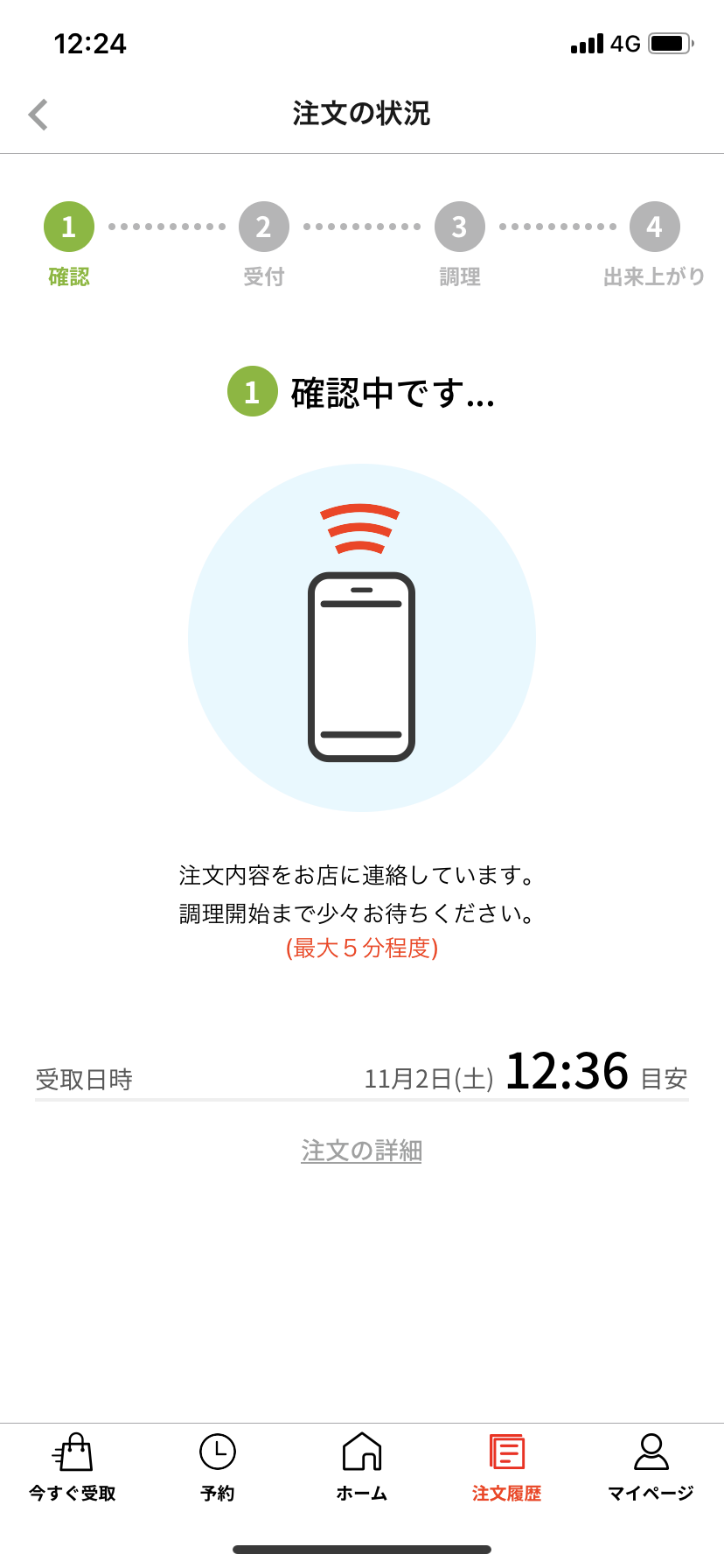The width and height of the screenshot is (724, 1568).
Task: Open the 注文の詳細 link
Action: pos(361,1151)
